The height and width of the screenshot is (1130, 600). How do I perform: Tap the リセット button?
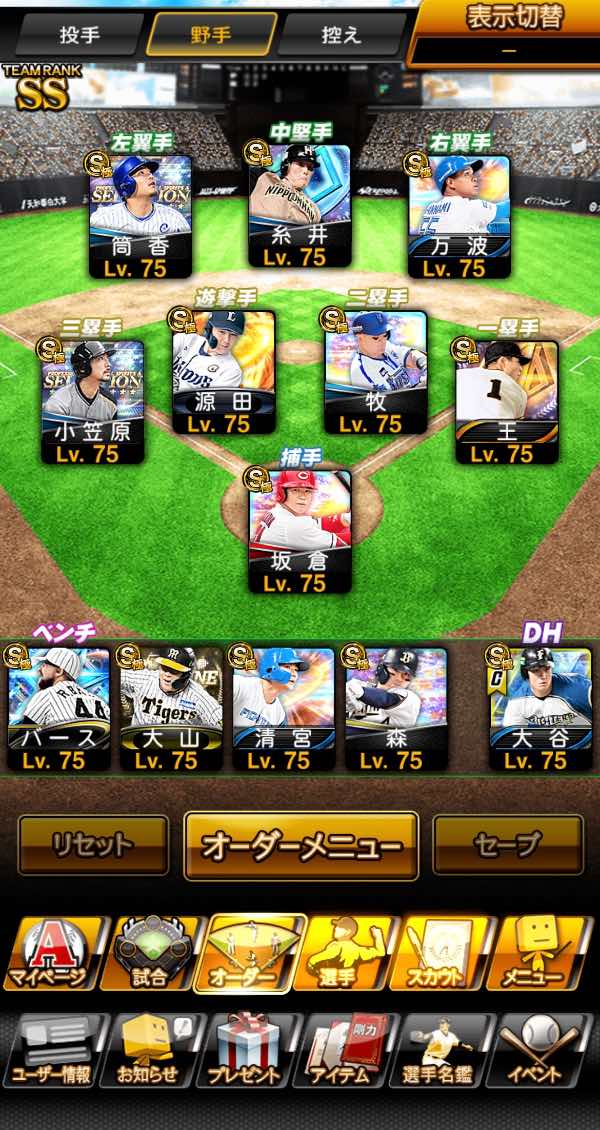[93, 845]
